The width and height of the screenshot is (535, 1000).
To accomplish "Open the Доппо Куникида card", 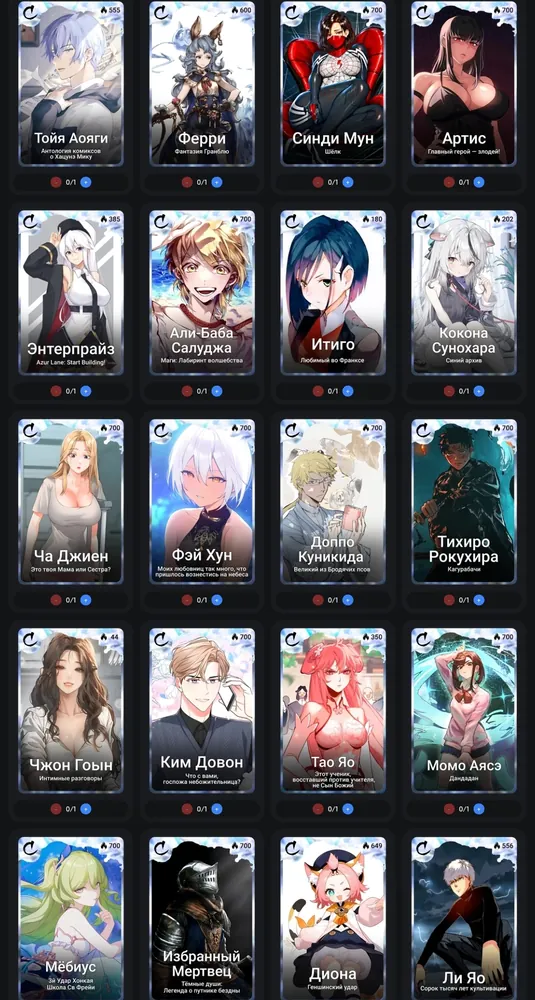I will coord(333,501).
